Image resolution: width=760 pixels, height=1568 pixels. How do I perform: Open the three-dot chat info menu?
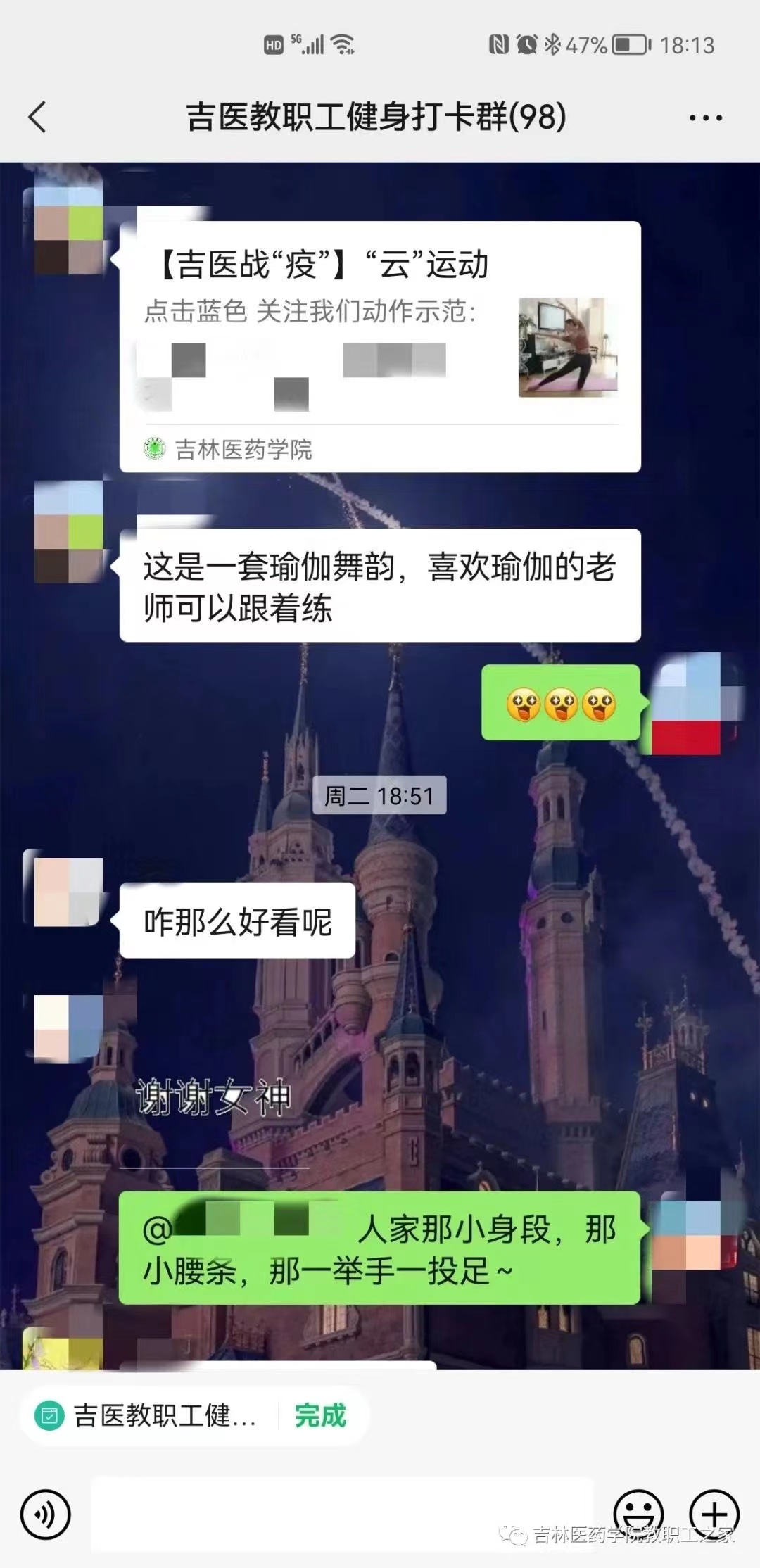(x=705, y=118)
